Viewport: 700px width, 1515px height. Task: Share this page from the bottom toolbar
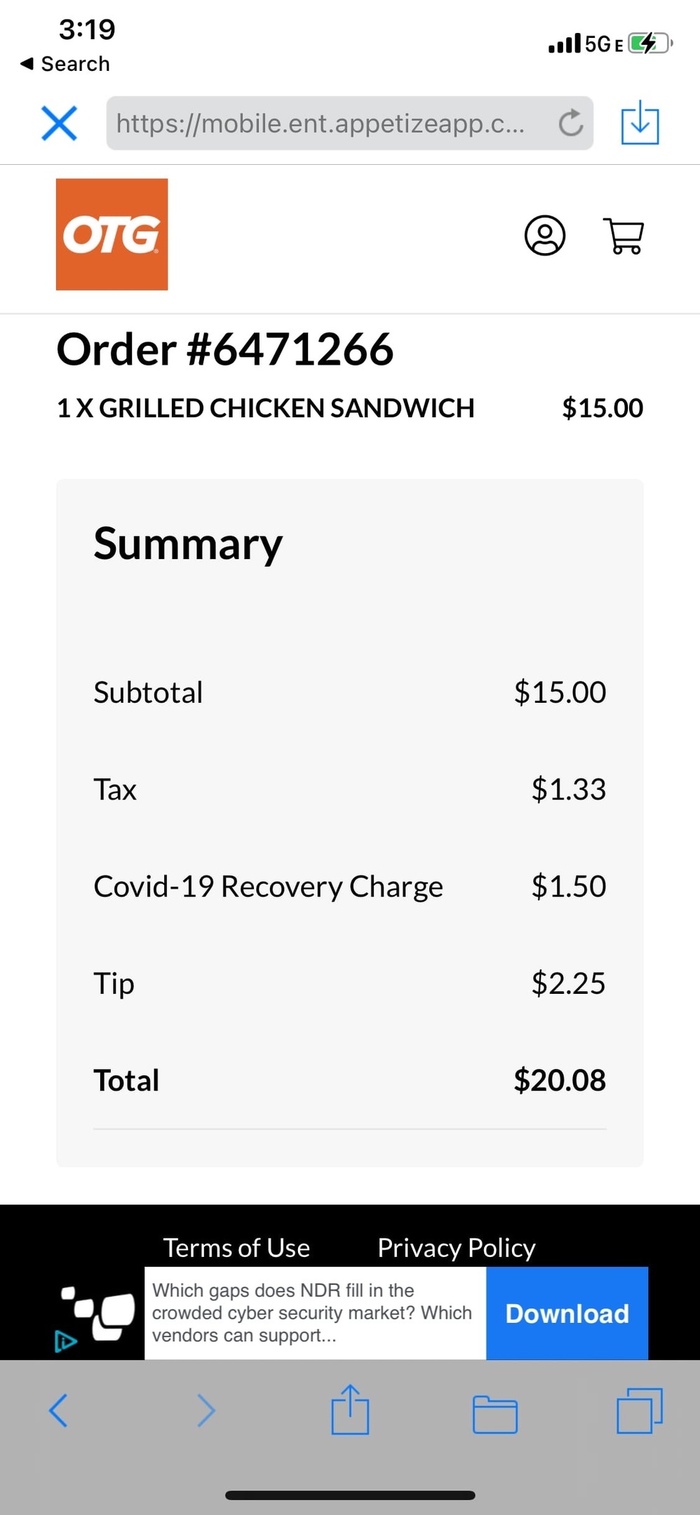point(350,1410)
